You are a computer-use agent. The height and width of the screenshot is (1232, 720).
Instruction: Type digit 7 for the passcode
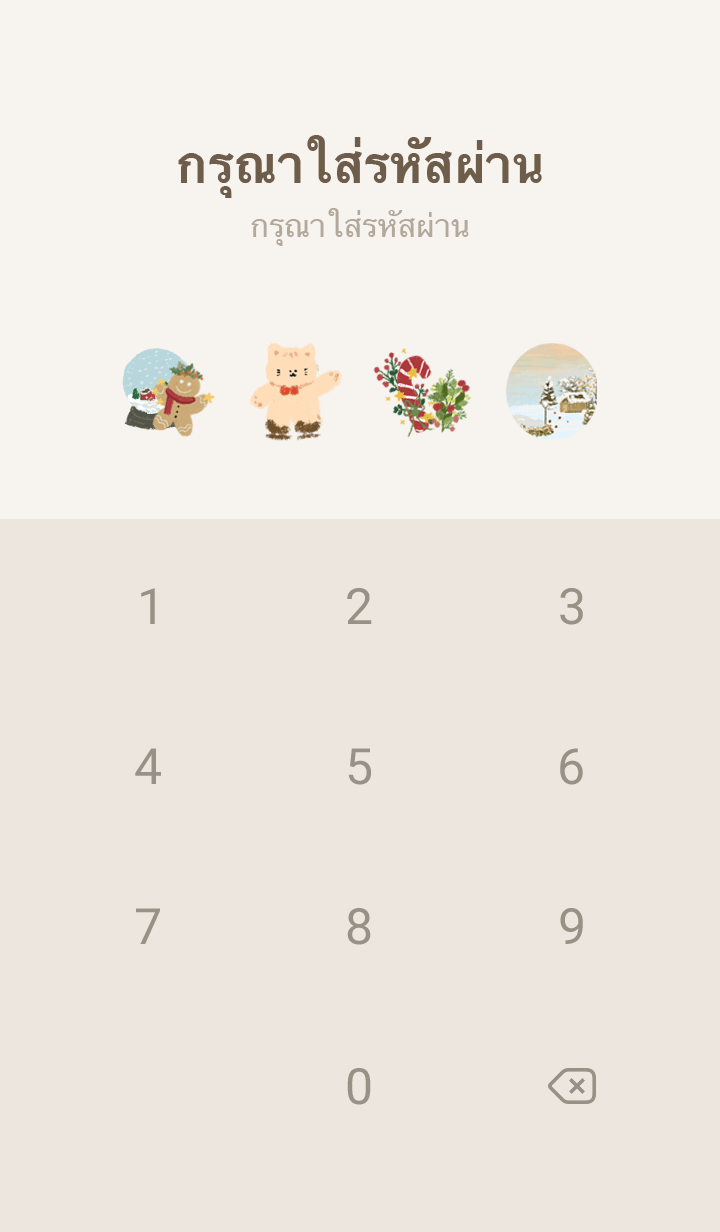[x=148, y=927]
